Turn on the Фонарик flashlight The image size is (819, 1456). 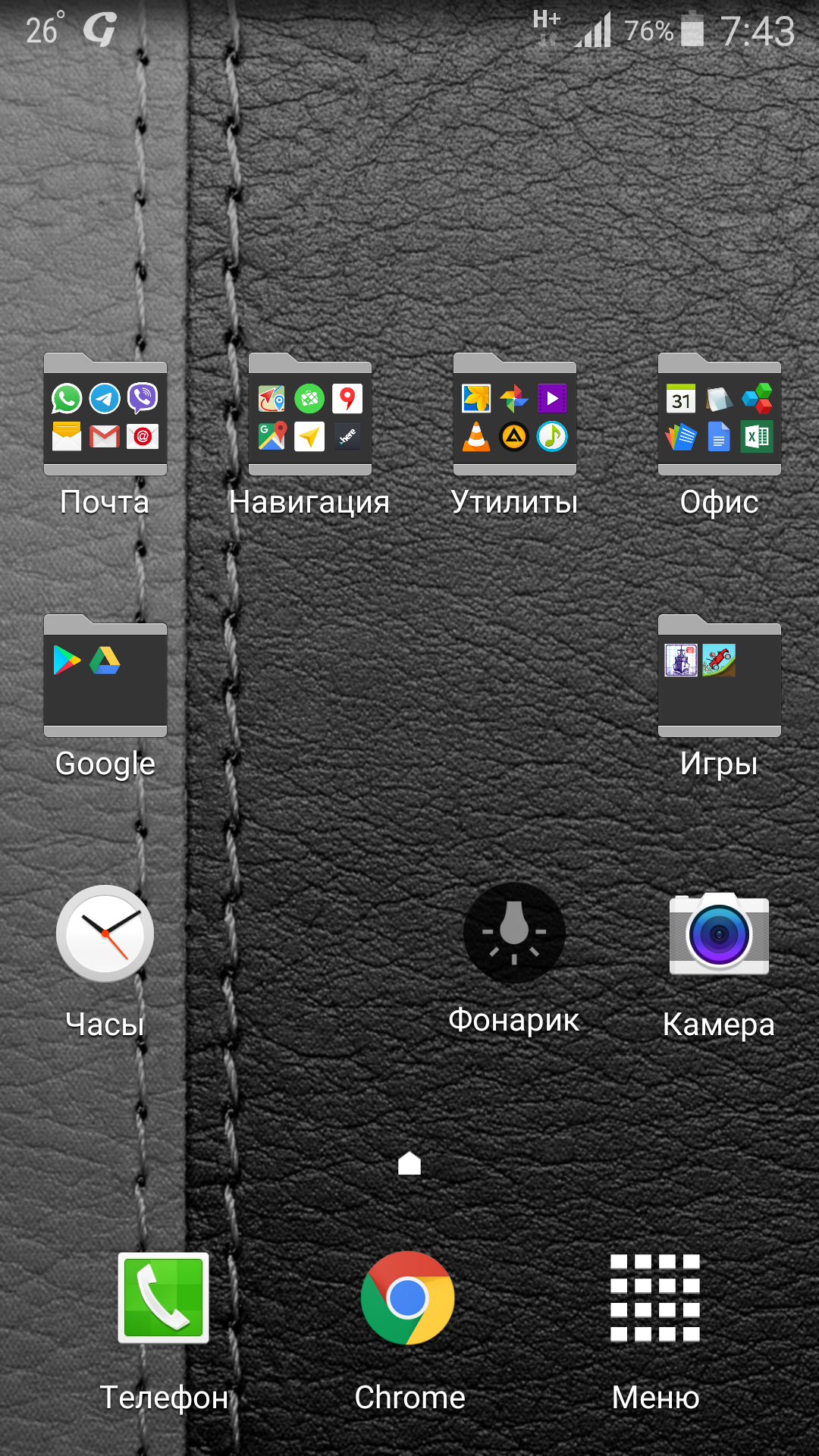coord(514,933)
